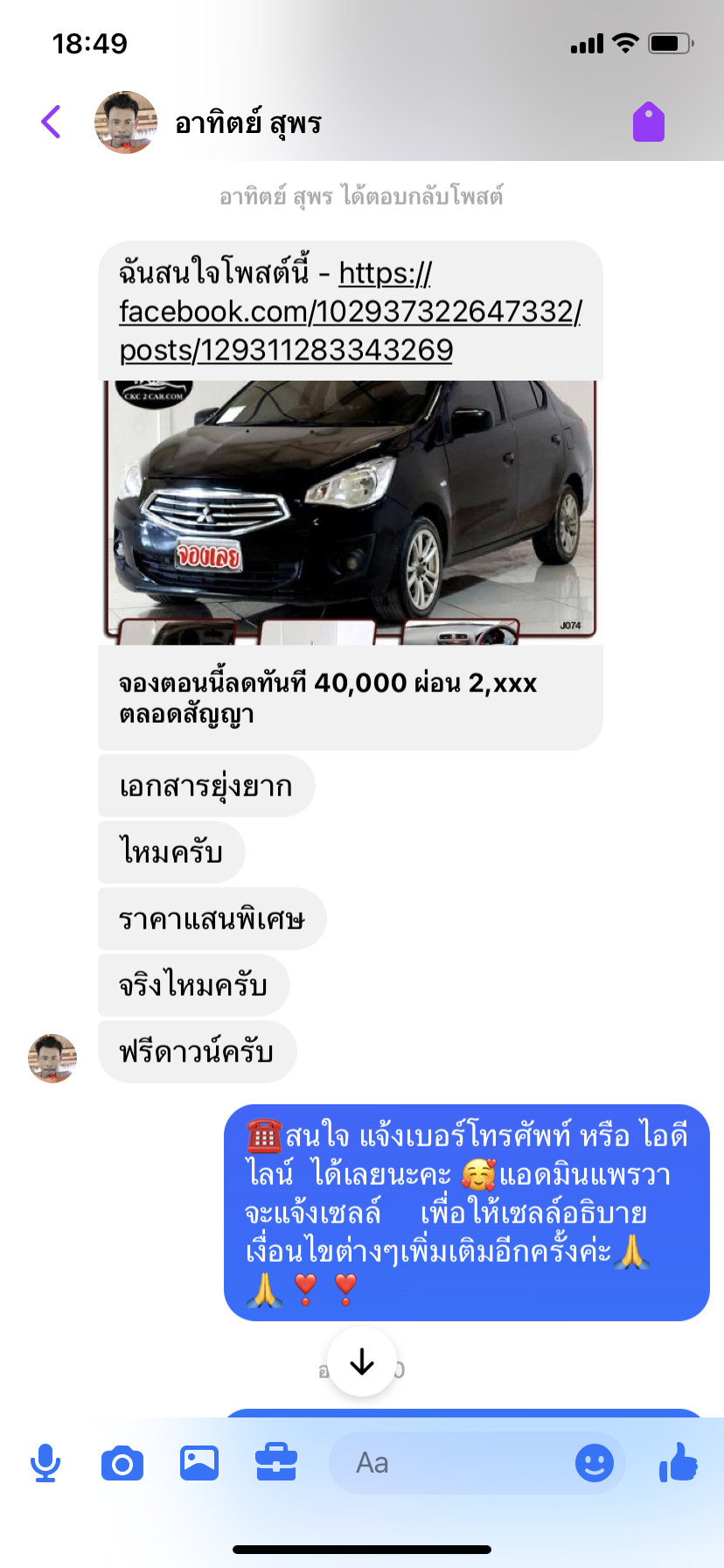The width and height of the screenshot is (724, 1568).
Task: Open the black car post preview
Action: [x=350, y=513]
